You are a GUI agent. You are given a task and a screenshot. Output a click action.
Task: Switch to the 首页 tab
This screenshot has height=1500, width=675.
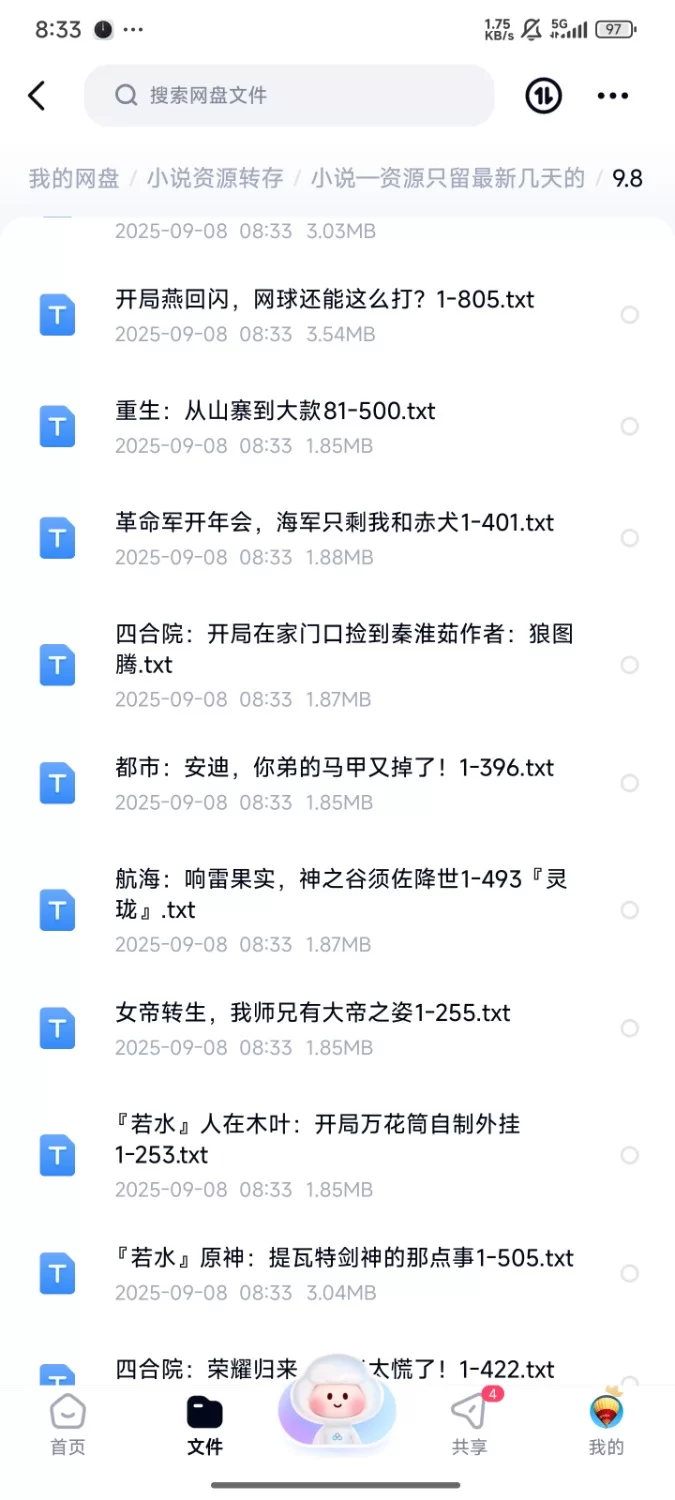[68, 1425]
